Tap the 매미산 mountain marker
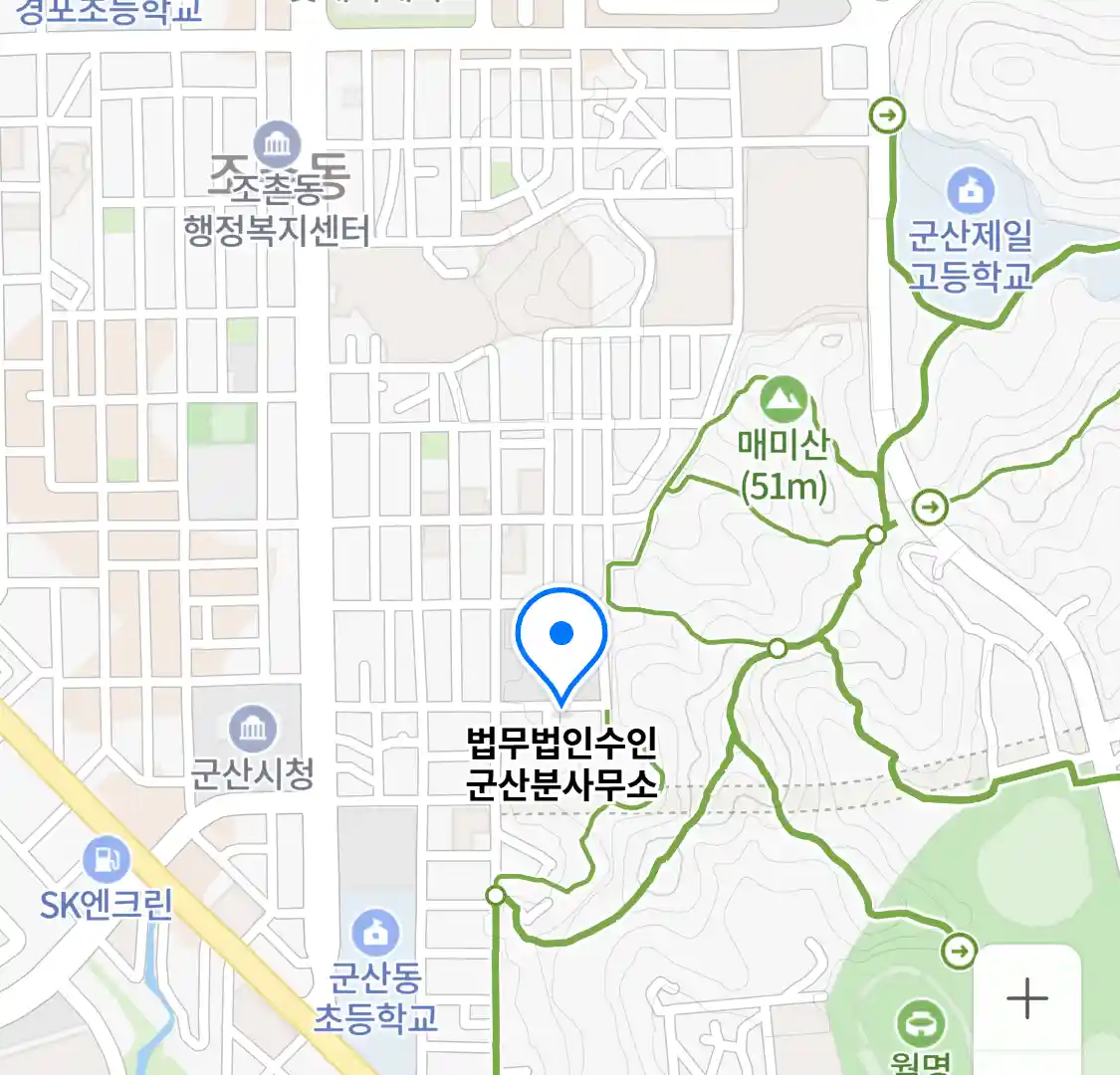Image resolution: width=1120 pixels, height=1075 pixels. click(783, 400)
